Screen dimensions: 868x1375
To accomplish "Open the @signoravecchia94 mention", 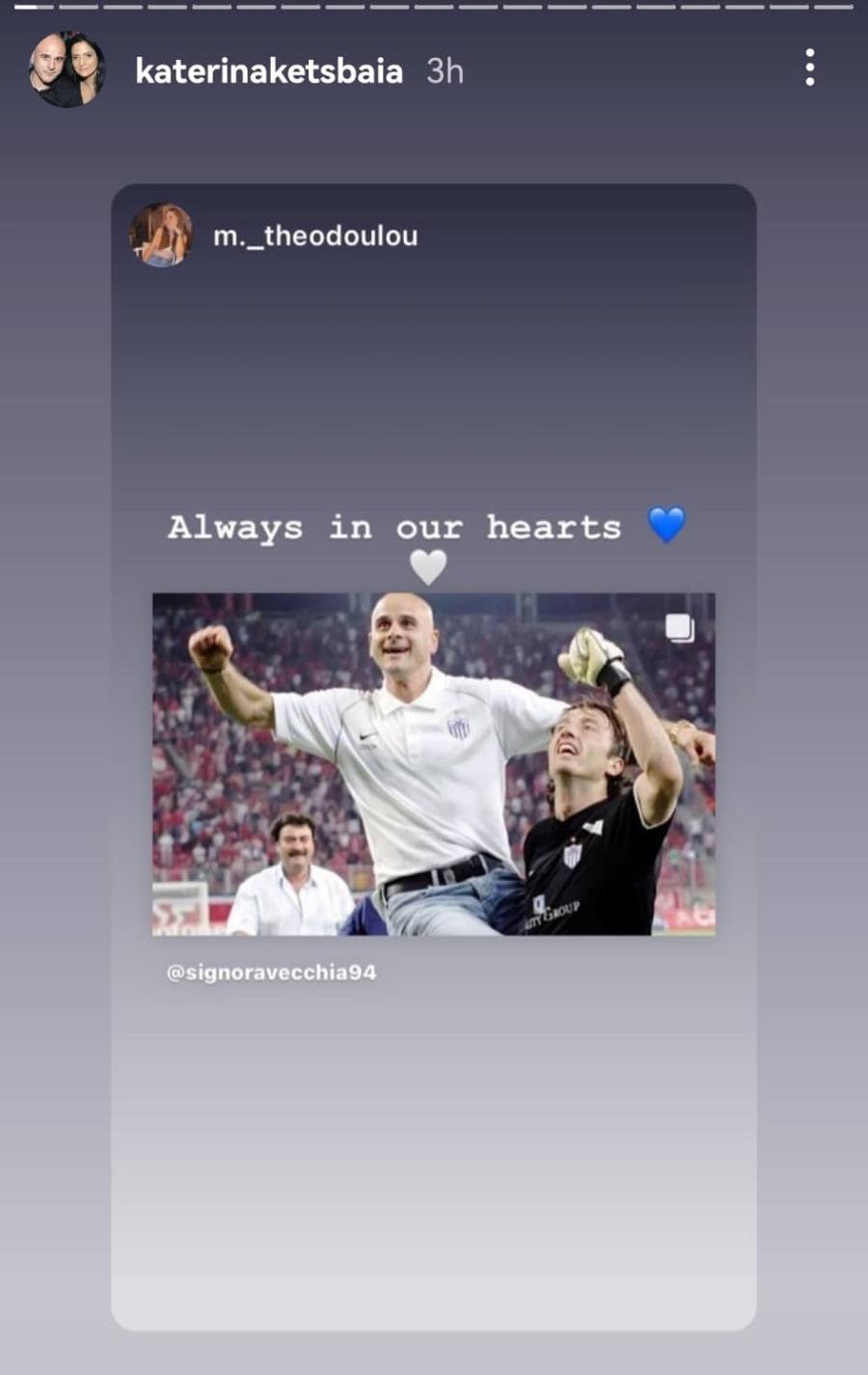I will 271,972.
